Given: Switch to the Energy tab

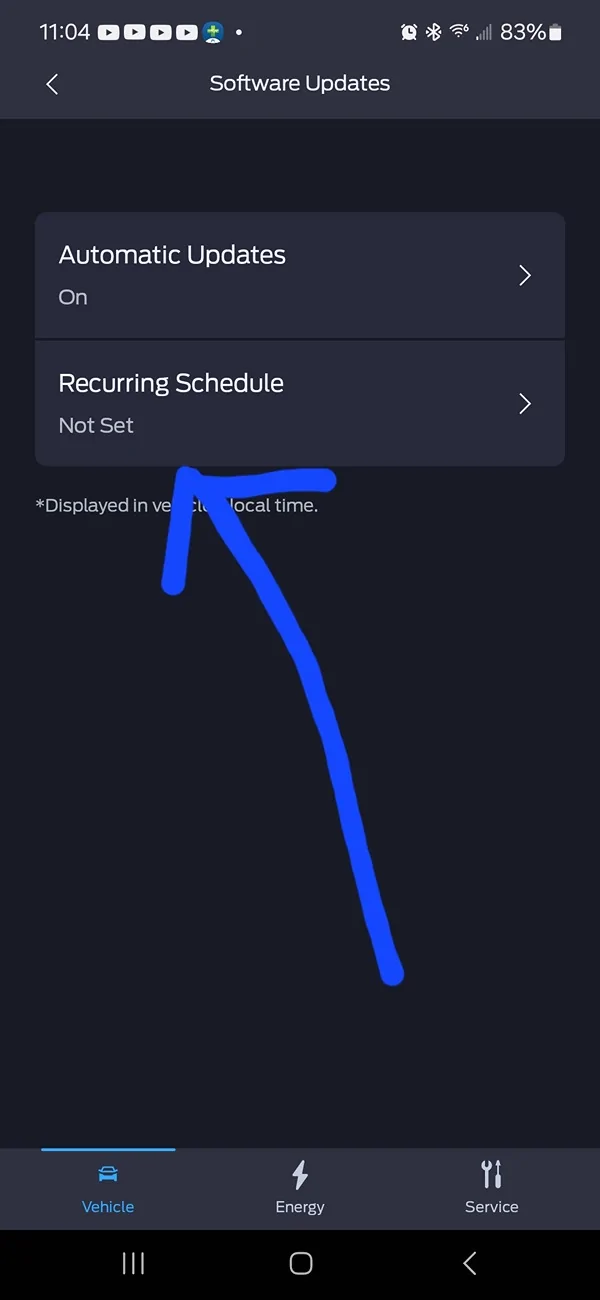Looking at the screenshot, I should click(300, 1188).
